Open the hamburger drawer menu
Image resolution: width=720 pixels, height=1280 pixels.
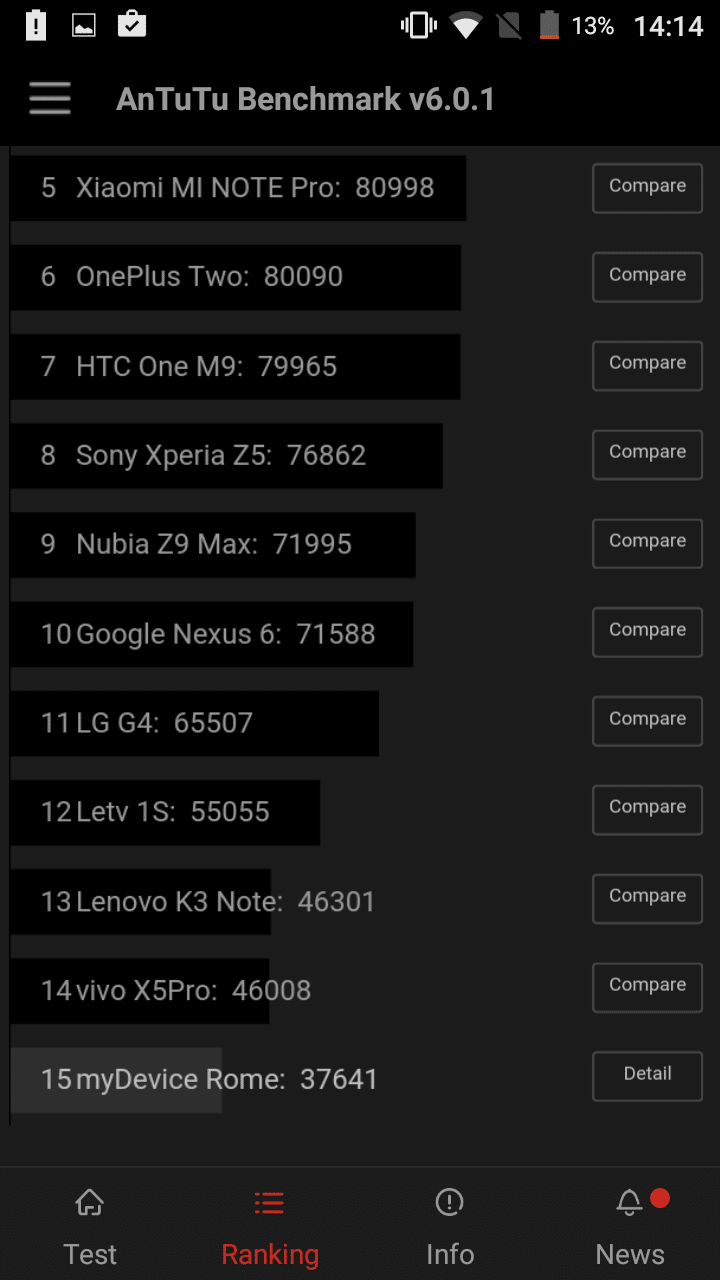click(50, 99)
